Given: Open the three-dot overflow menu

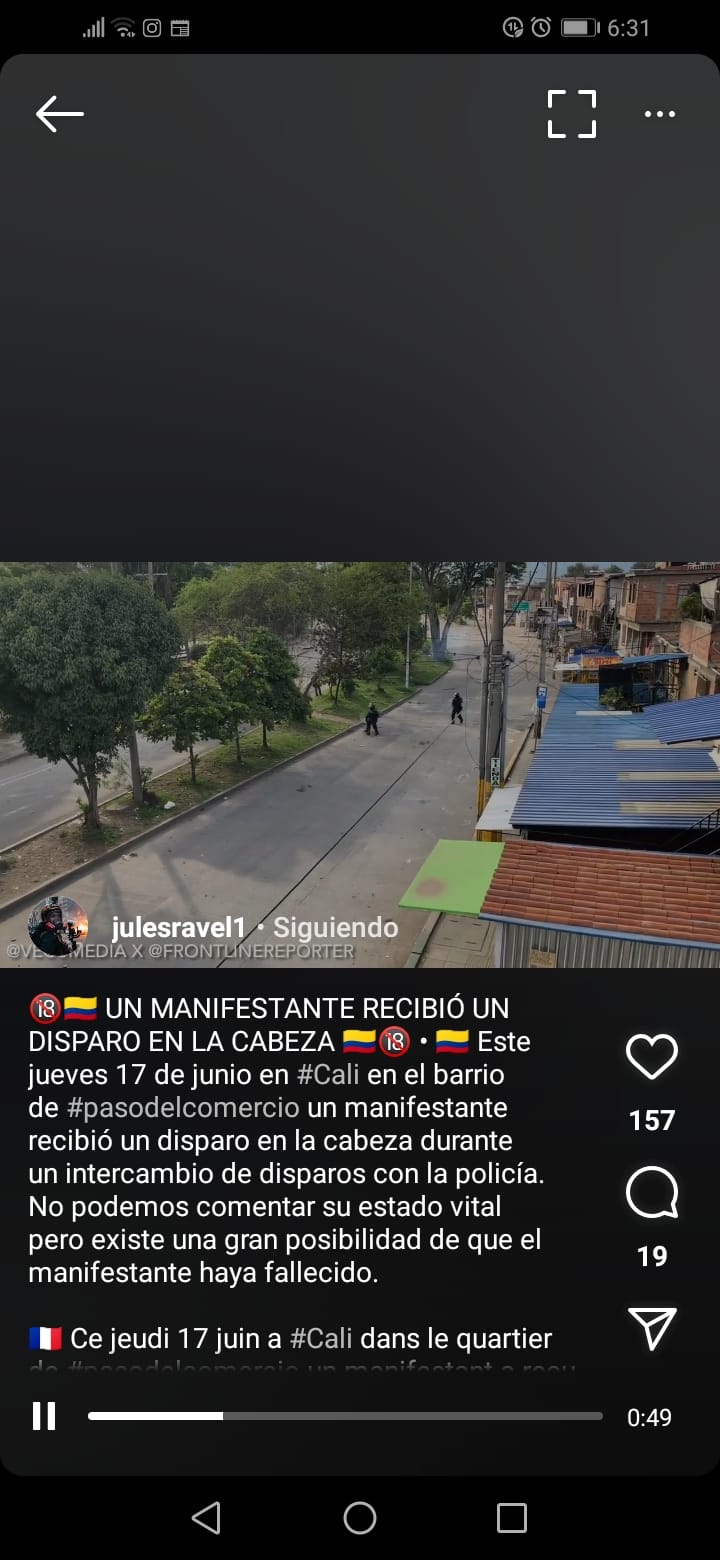Looking at the screenshot, I should (x=660, y=114).
